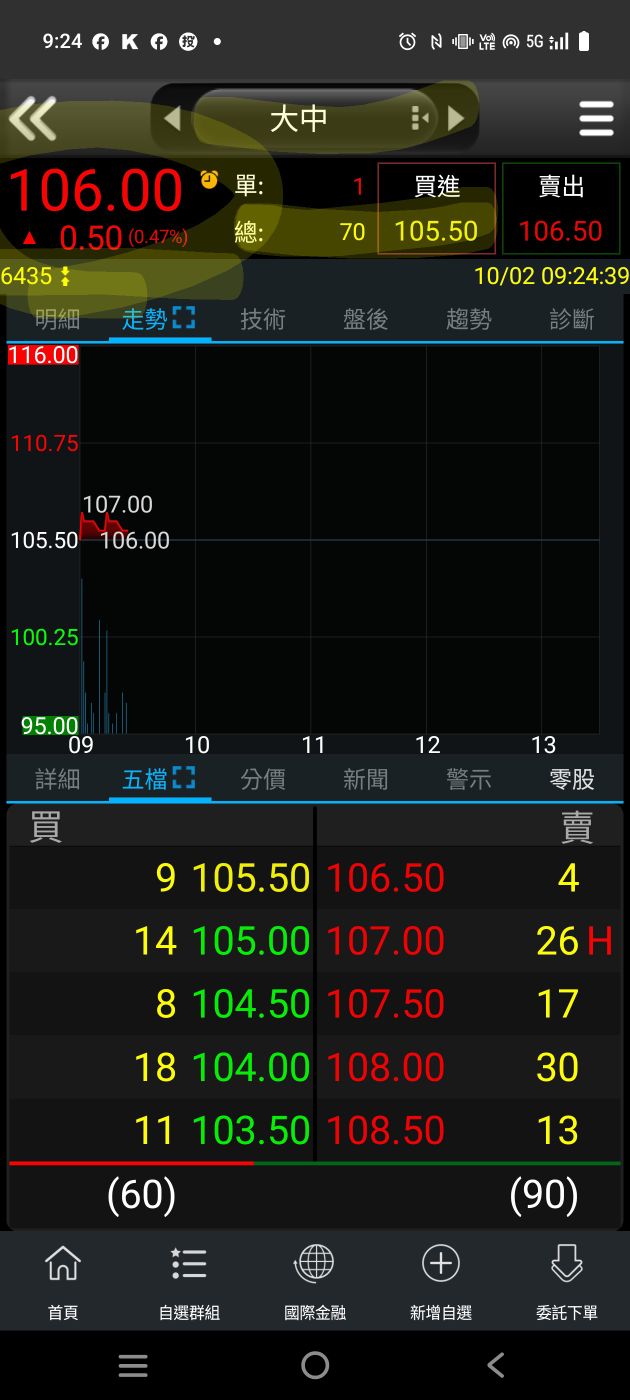Switch to the next stock arrow

click(457, 119)
